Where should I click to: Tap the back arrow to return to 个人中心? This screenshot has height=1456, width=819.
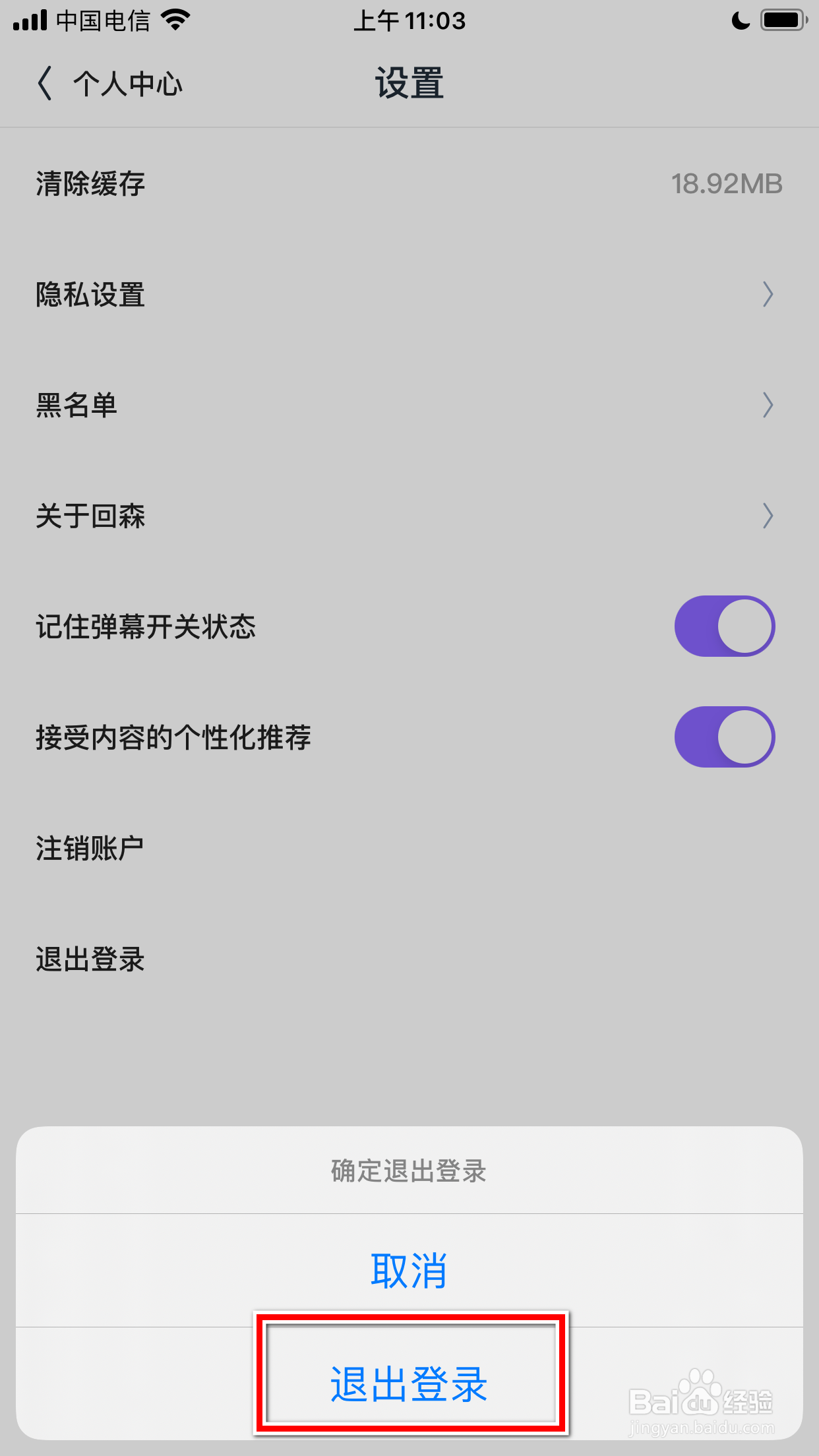44,83
